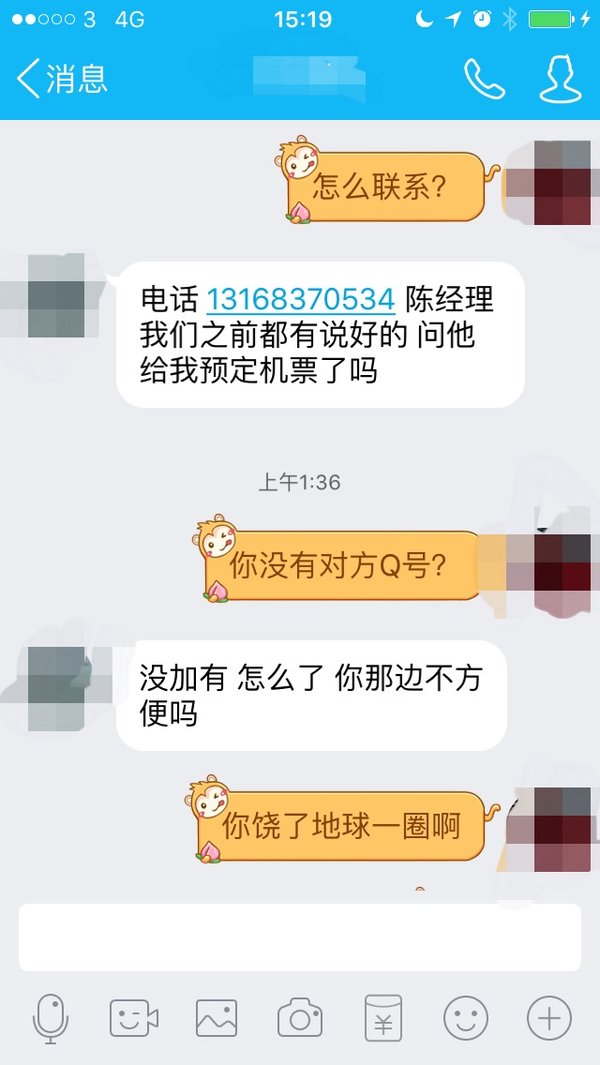Screen dimensions: 600x1065
Task: Open the photo gallery picker
Action: [x=217, y=1018]
